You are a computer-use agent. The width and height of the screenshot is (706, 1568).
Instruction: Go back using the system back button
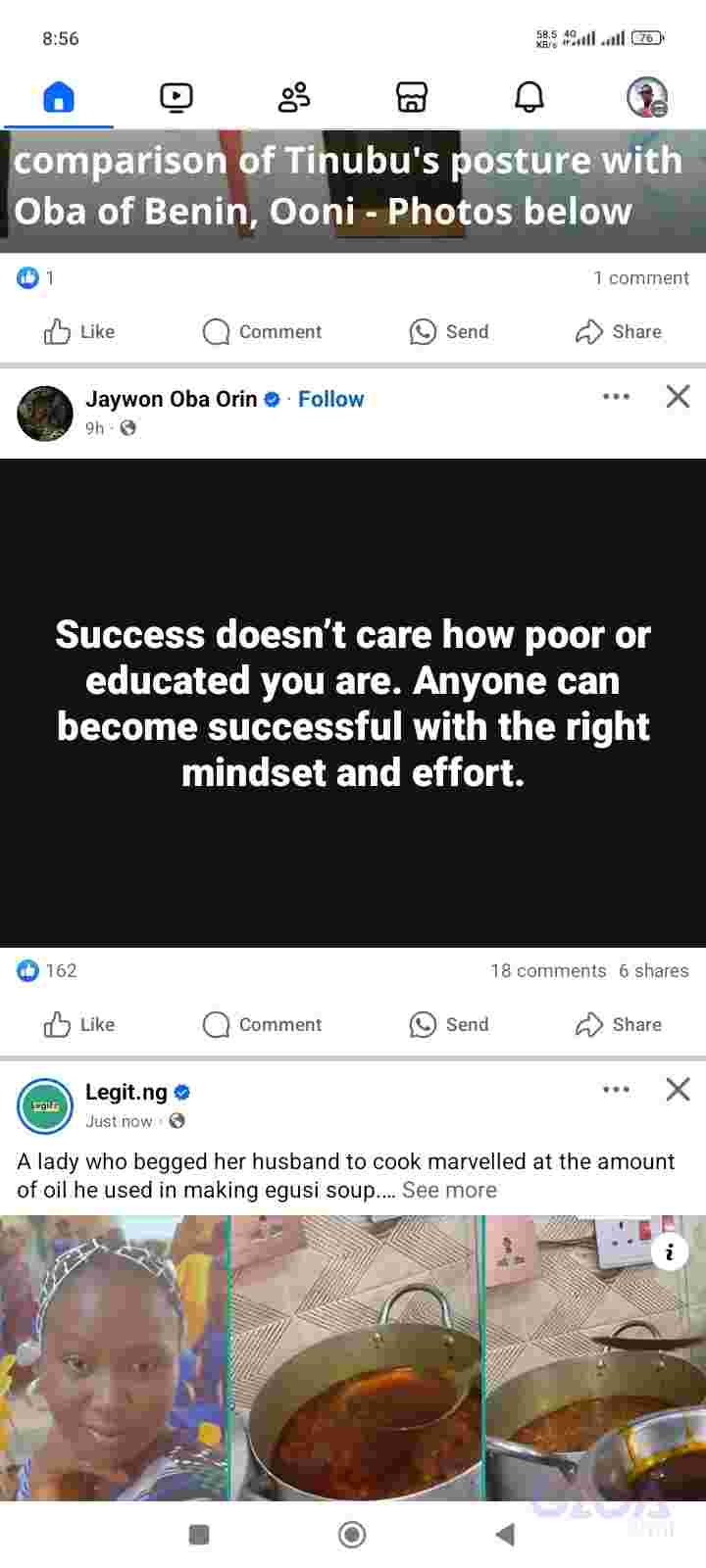505,1535
